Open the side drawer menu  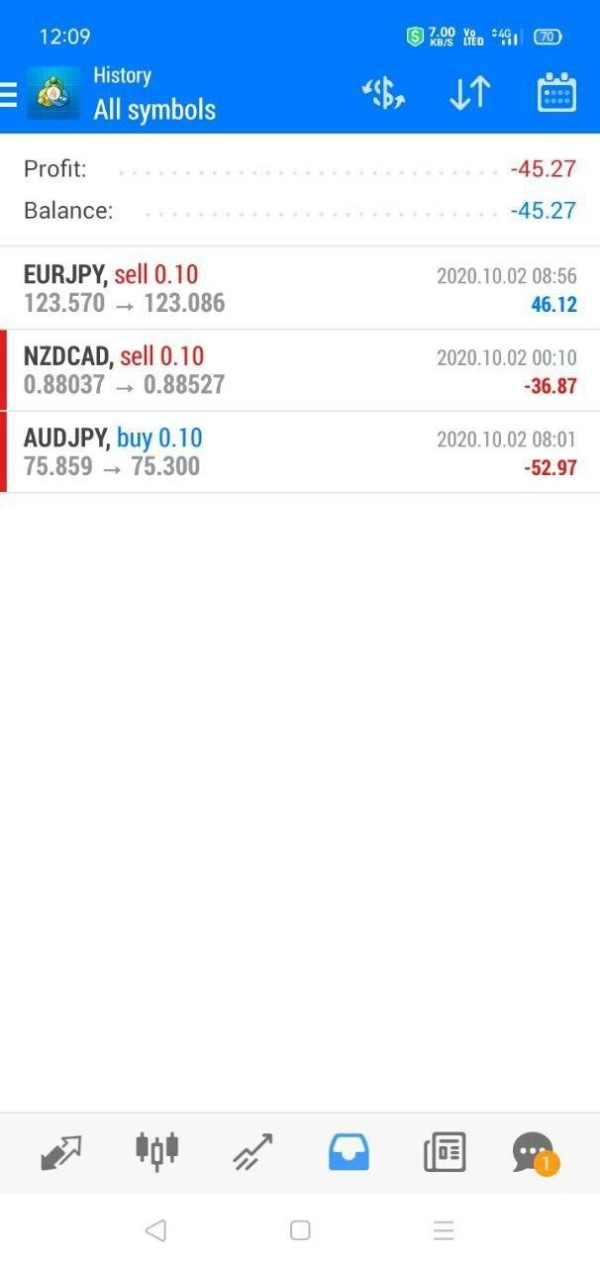[9, 94]
